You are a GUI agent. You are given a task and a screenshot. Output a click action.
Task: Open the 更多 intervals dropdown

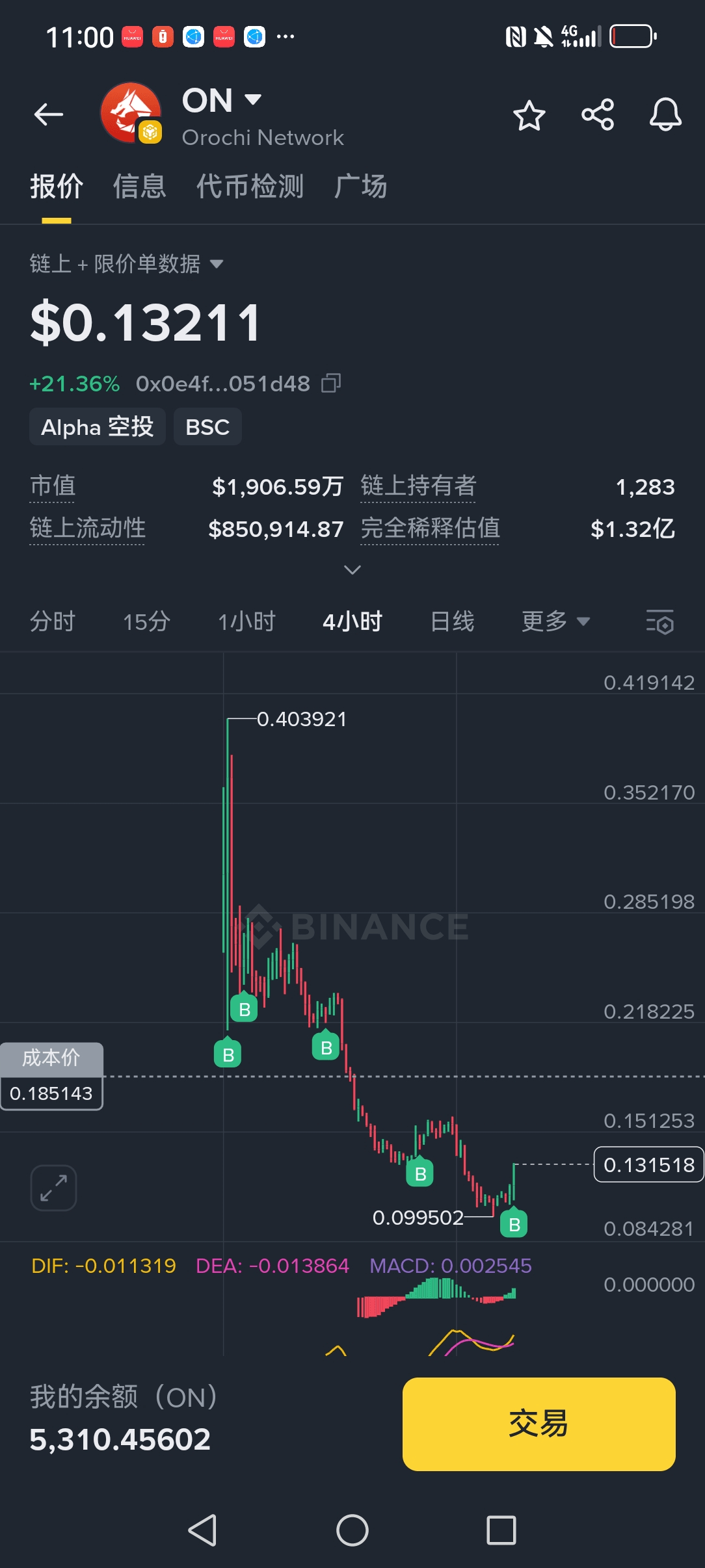[x=555, y=621]
